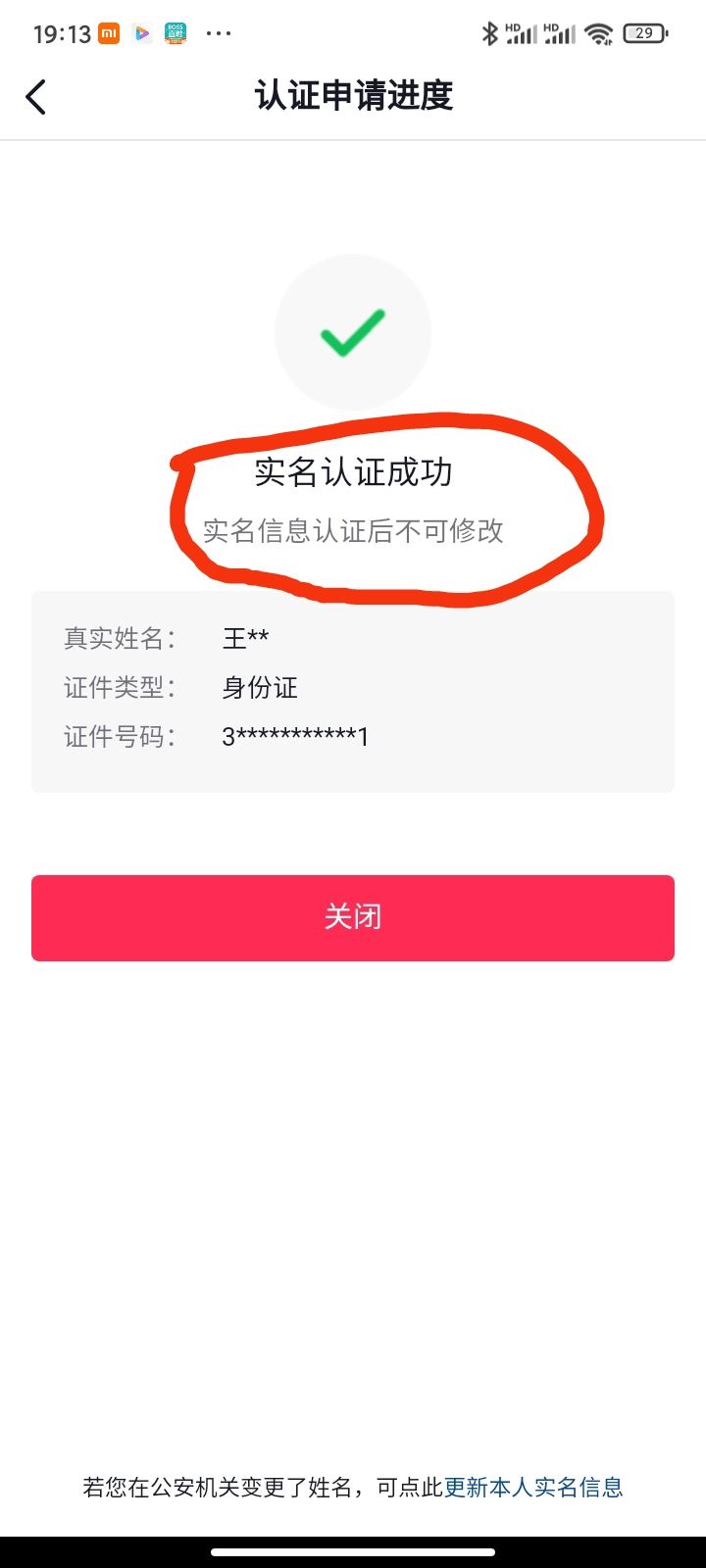This screenshot has height=1568, width=706.
Task: Tap the second HD mobile signal indicator
Action: click(x=561, y=32)
